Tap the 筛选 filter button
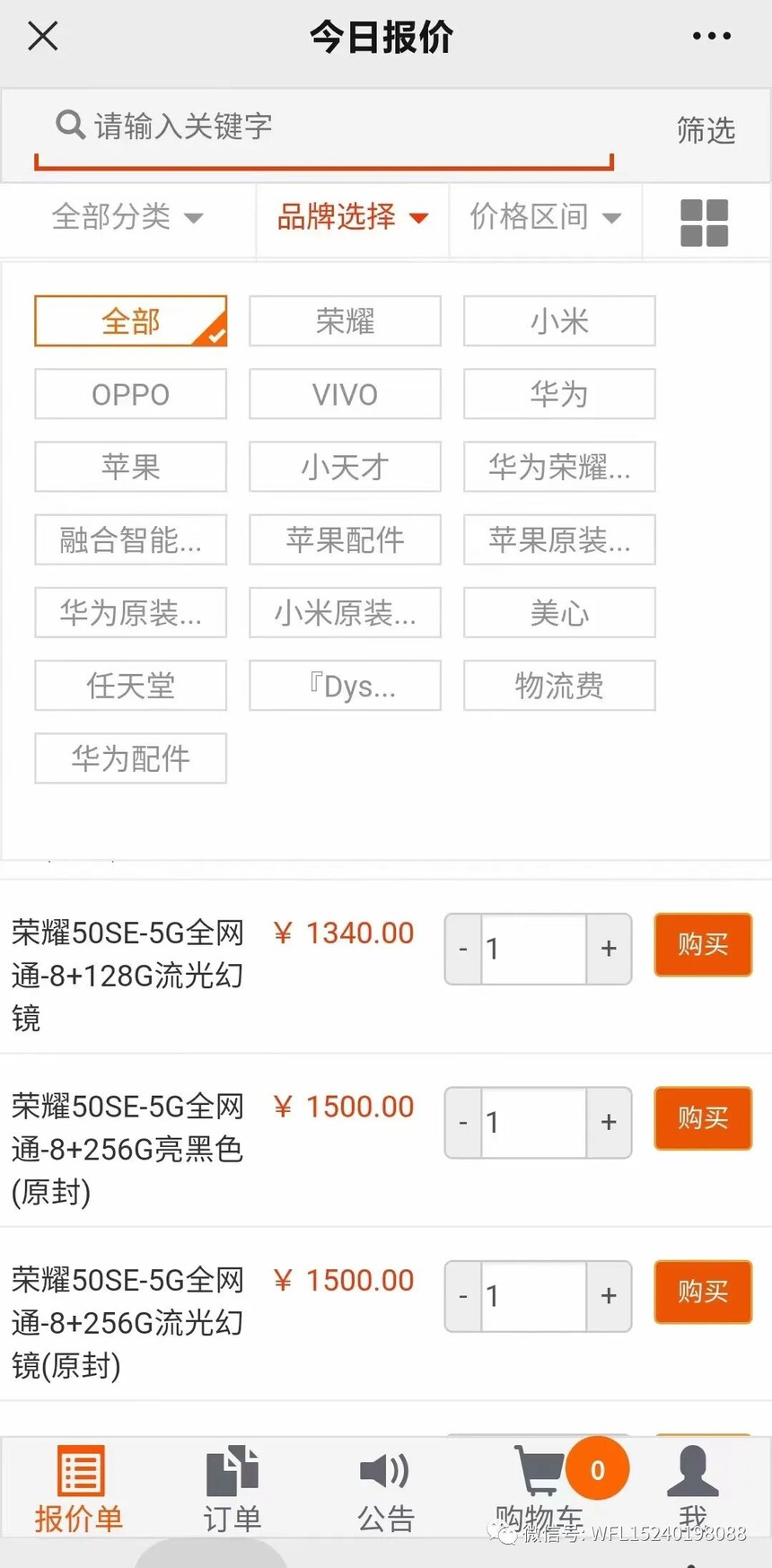Viewport: 772px width, 1568px height. [706, 130]
